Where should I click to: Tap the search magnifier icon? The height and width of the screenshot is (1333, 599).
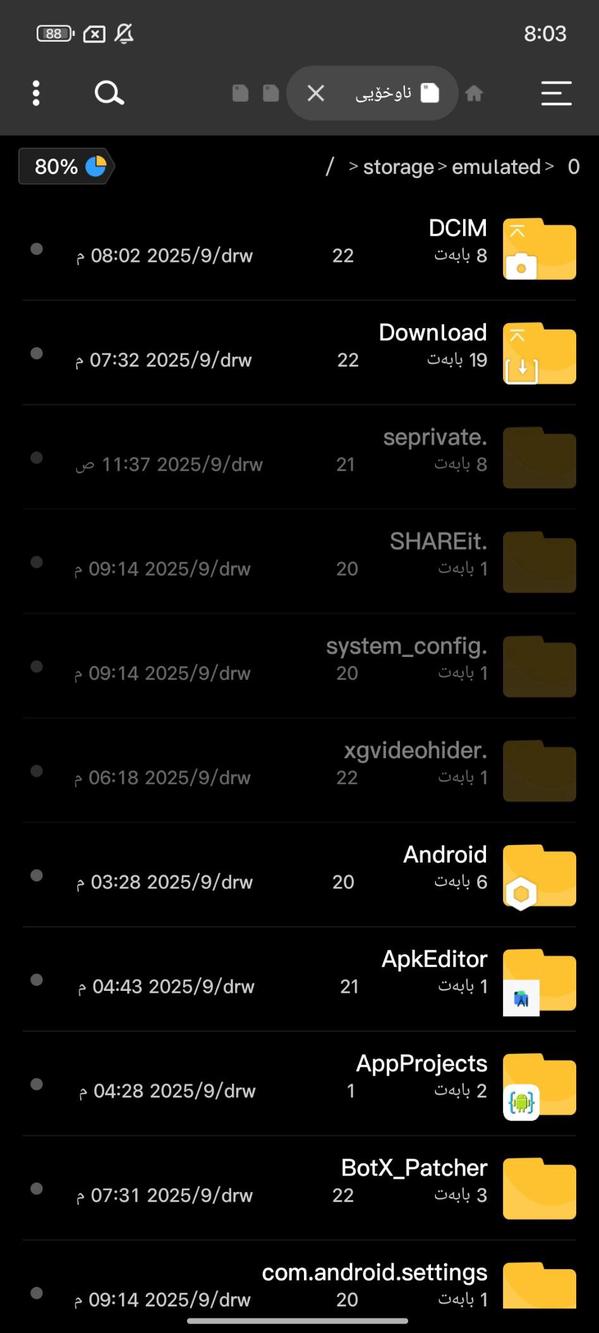point(109,93)
